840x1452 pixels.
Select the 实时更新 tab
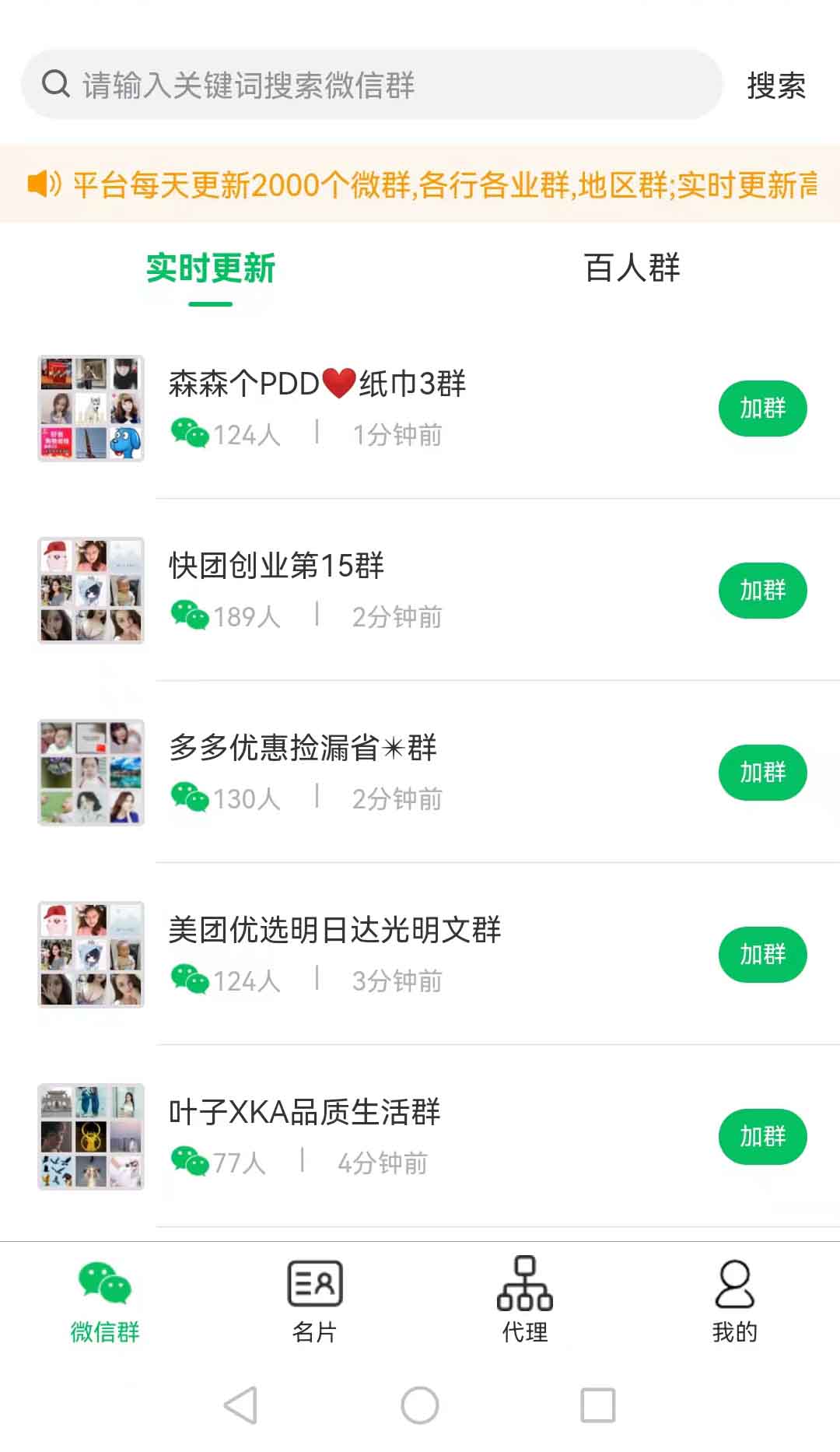(211, 268)
